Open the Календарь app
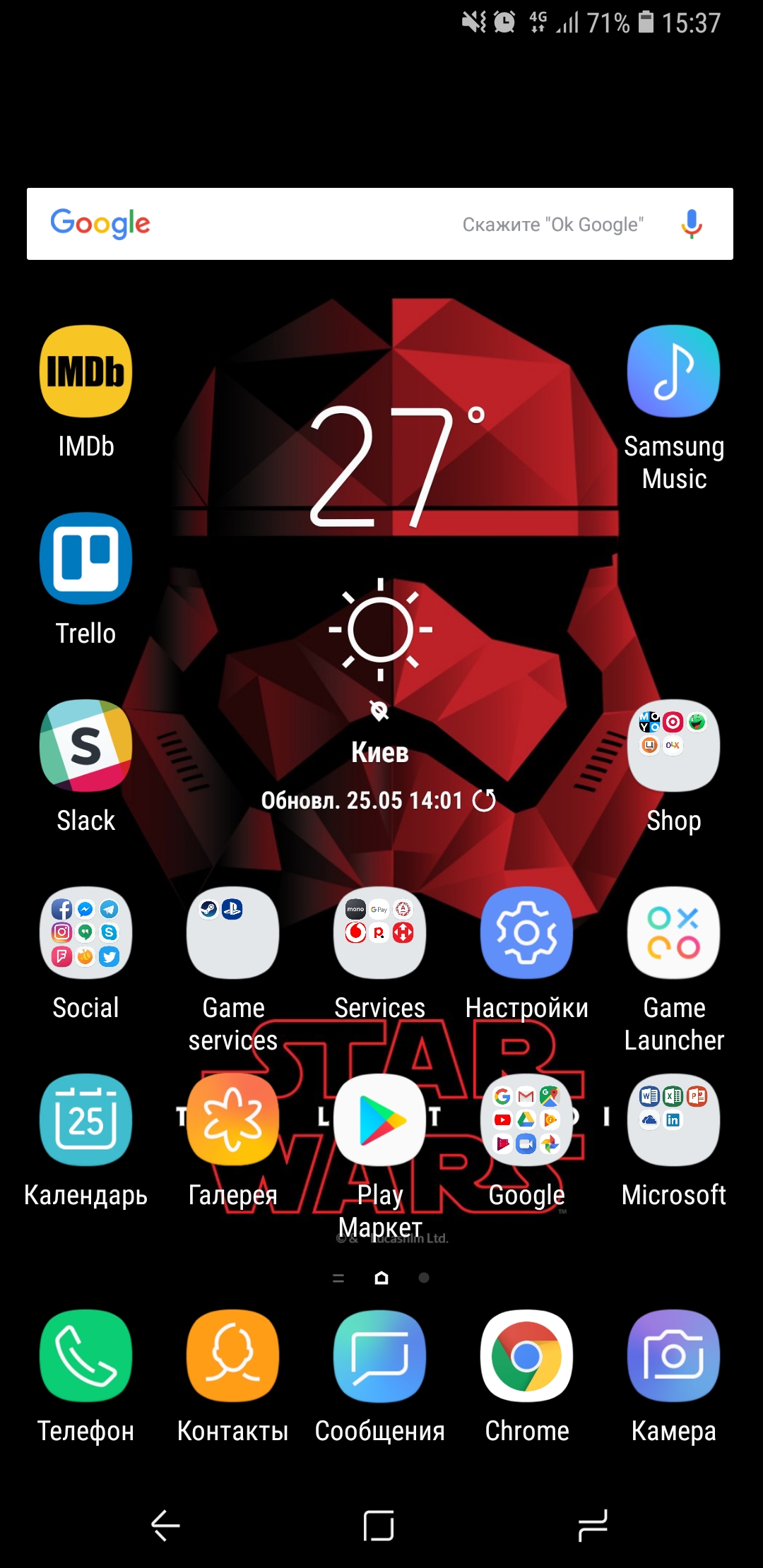Viewport: 763px width, 1568px height. click(x=85, y=1120)
